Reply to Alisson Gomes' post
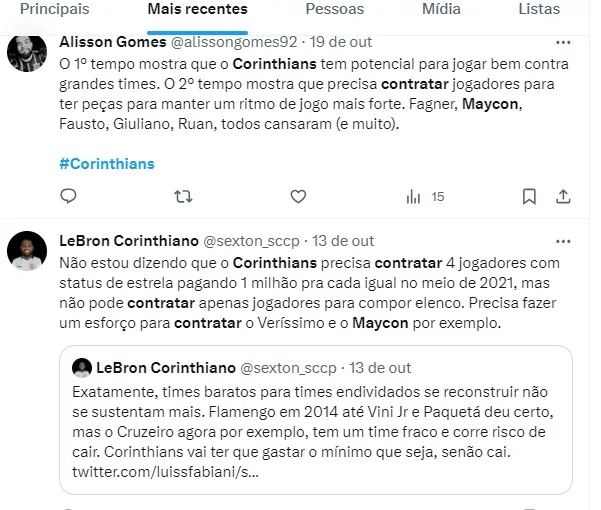The height and width of the screenshot is (510, 601). click(71, 197)
